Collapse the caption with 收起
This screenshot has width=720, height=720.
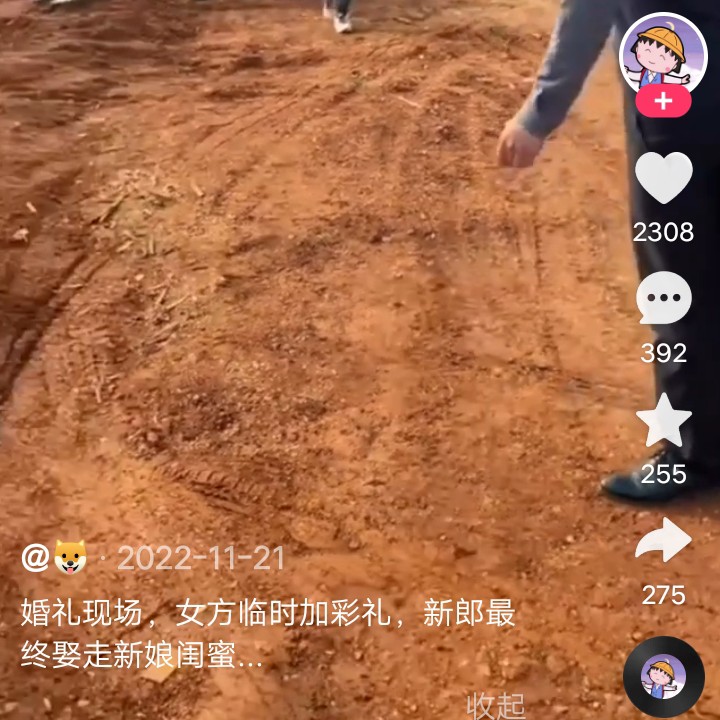(x=496, y=706)
